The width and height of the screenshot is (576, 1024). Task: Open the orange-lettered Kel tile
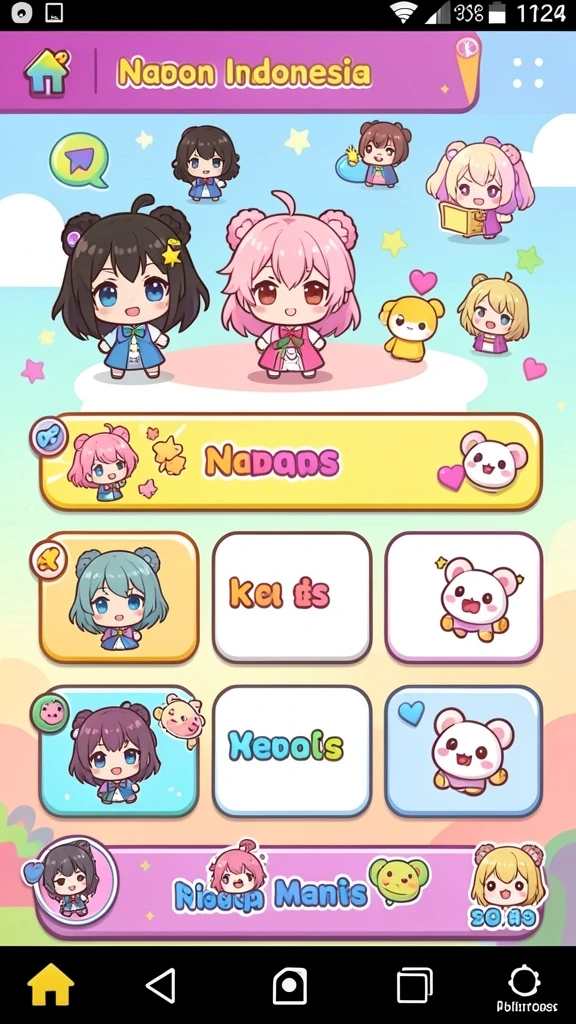292,598
